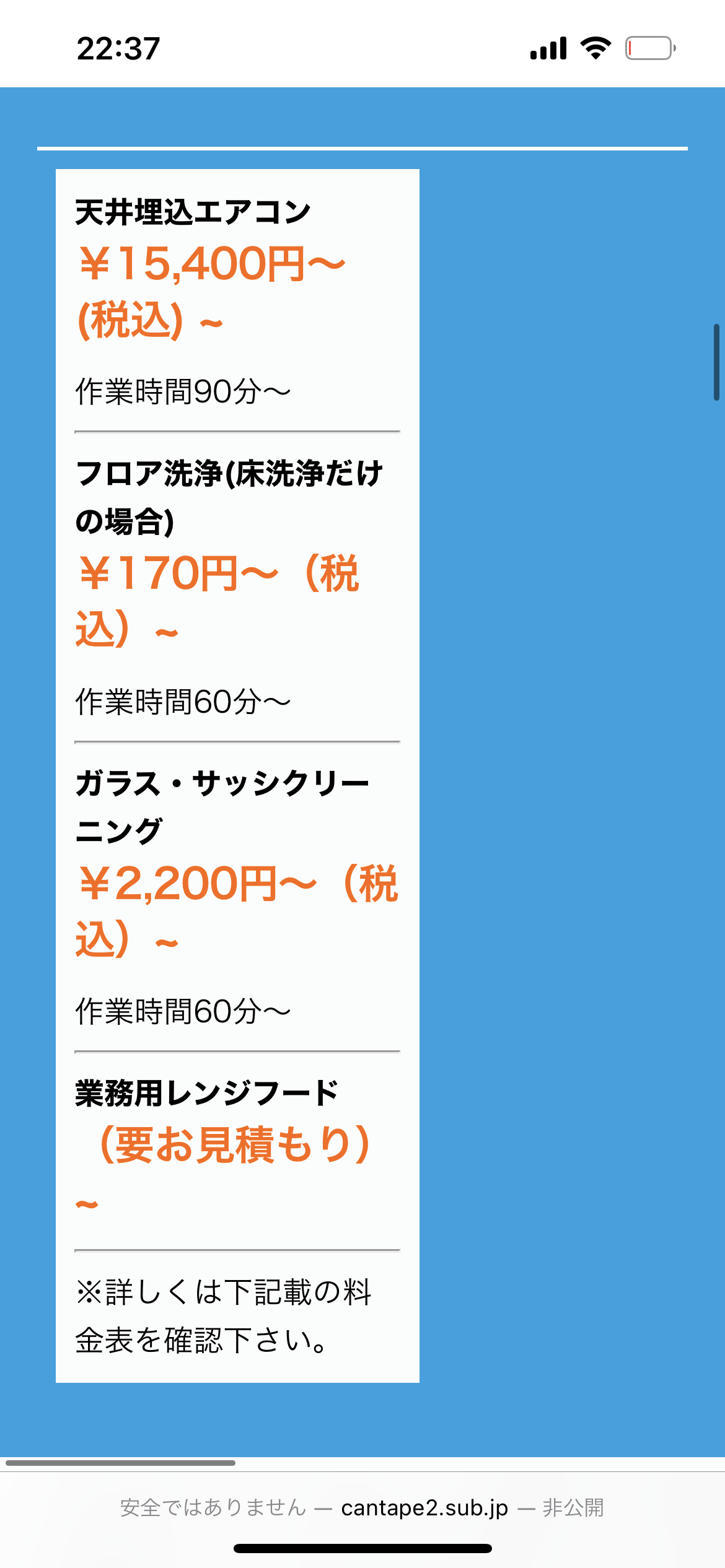Tap the cantape2.sub.jp address bar
725x1568 pixels.
[x=362, y=1507]
